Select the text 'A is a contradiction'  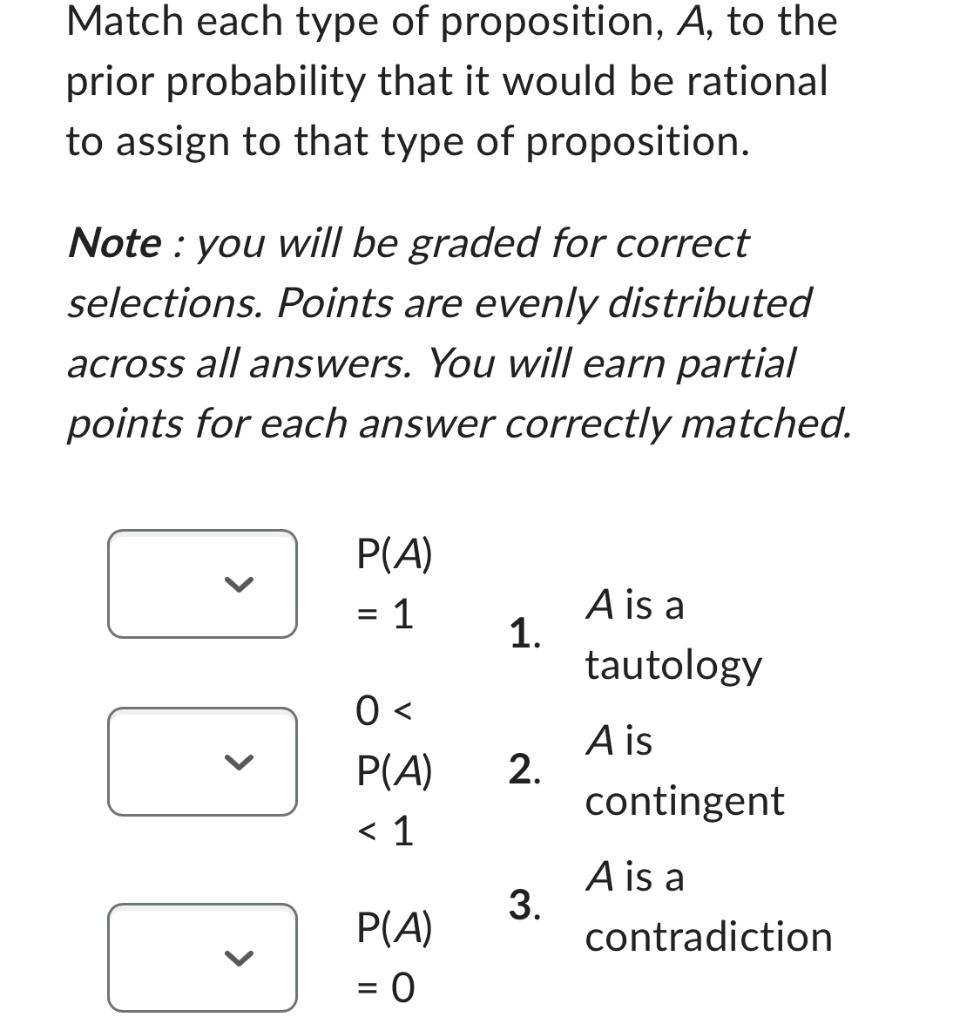711,908
